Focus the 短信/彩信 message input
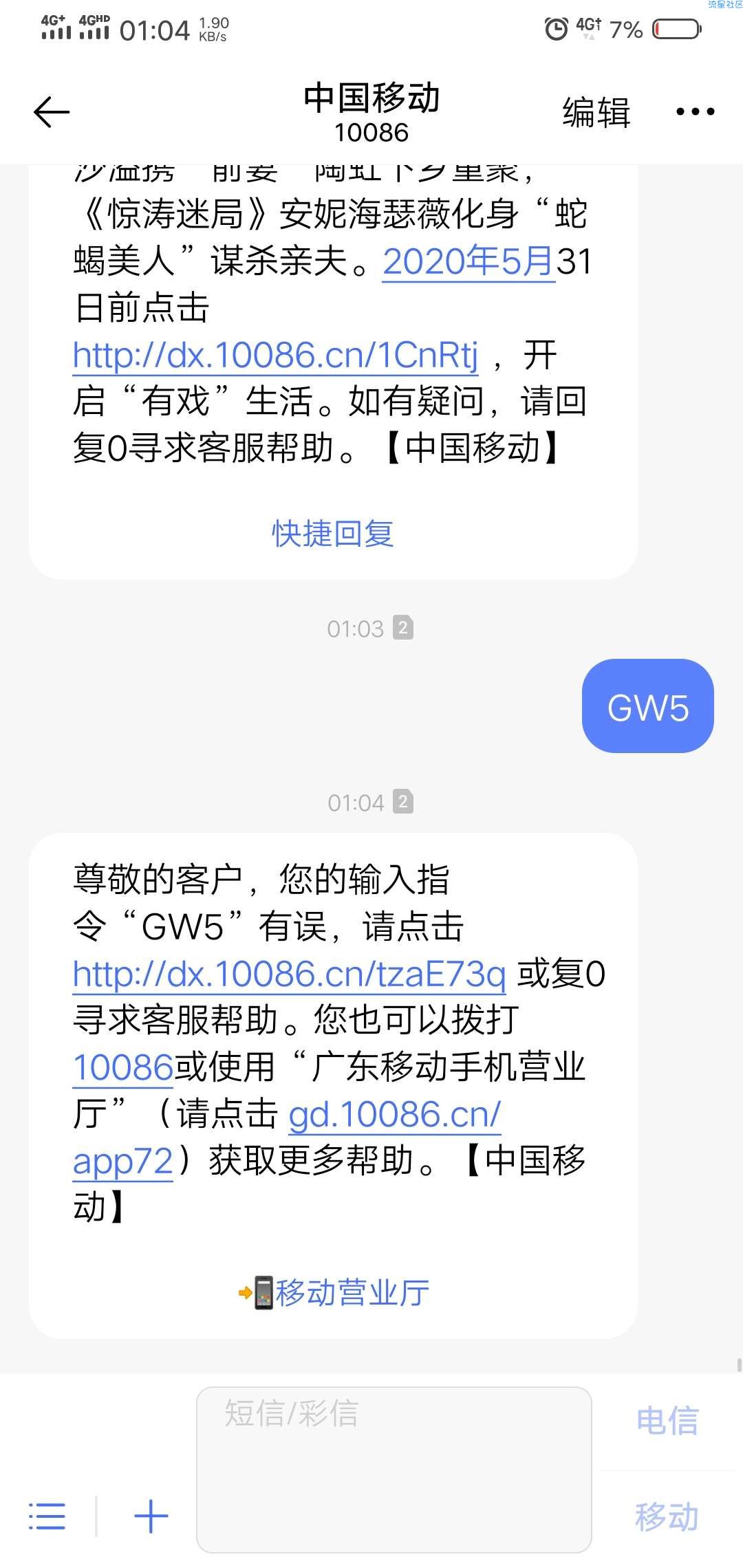 [x=394, y=1470]
